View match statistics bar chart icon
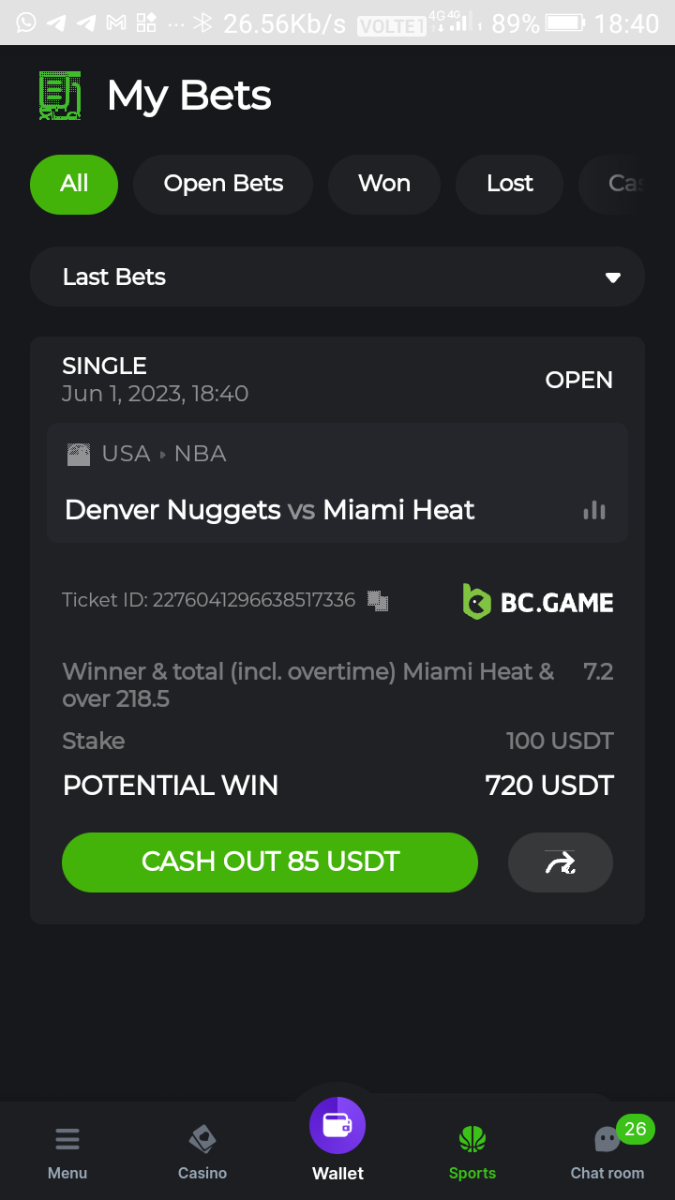Screen dimensions: 675x1200 (594, 511)
